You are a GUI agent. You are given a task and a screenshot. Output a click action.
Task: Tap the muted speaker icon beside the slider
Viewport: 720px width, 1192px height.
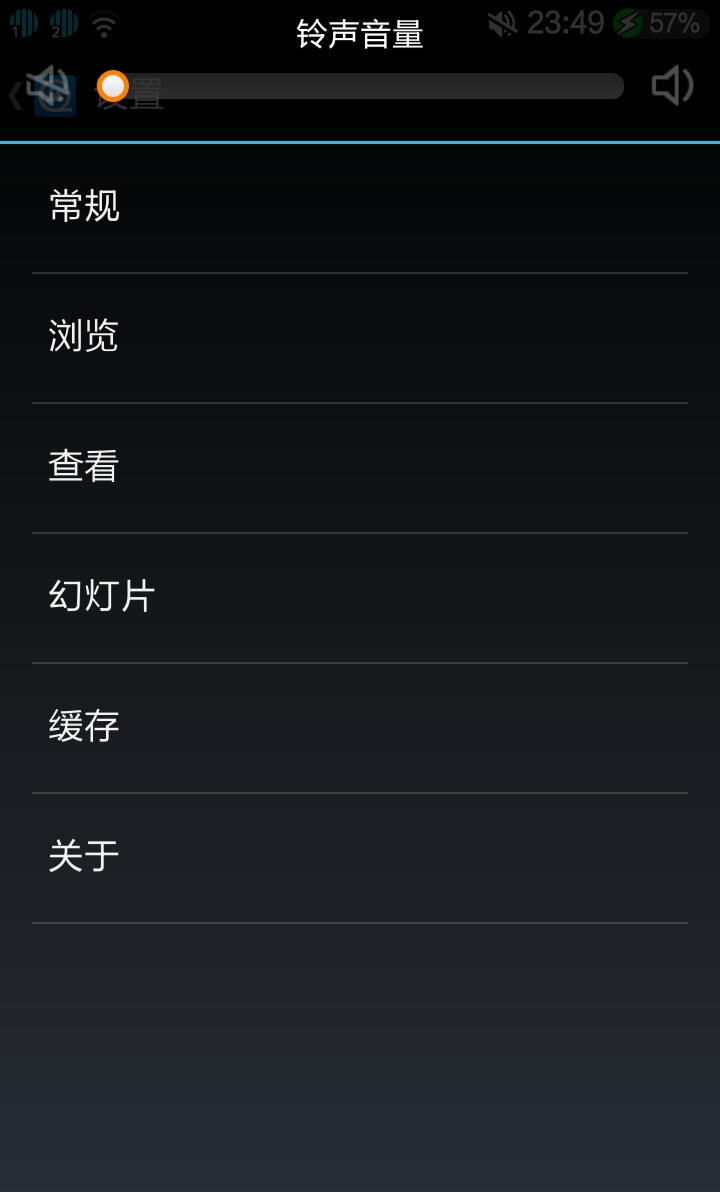click(x=46, y=84)
